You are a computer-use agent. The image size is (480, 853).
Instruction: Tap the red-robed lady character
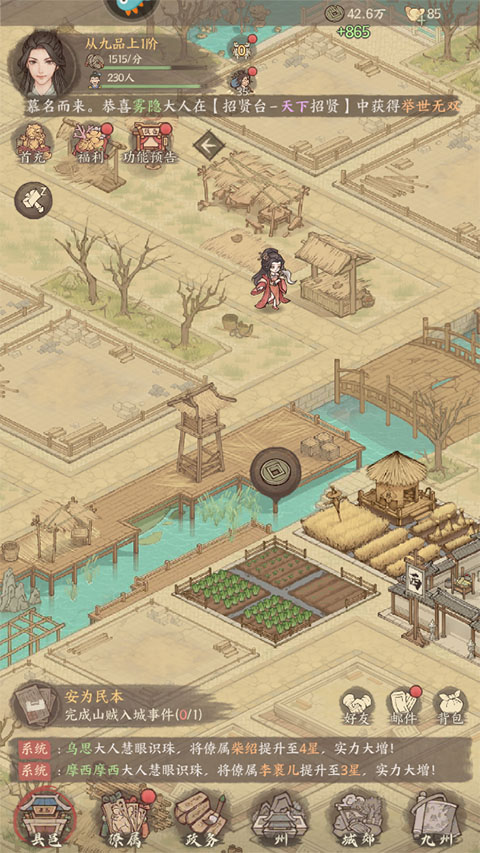(x=270, y=279)
